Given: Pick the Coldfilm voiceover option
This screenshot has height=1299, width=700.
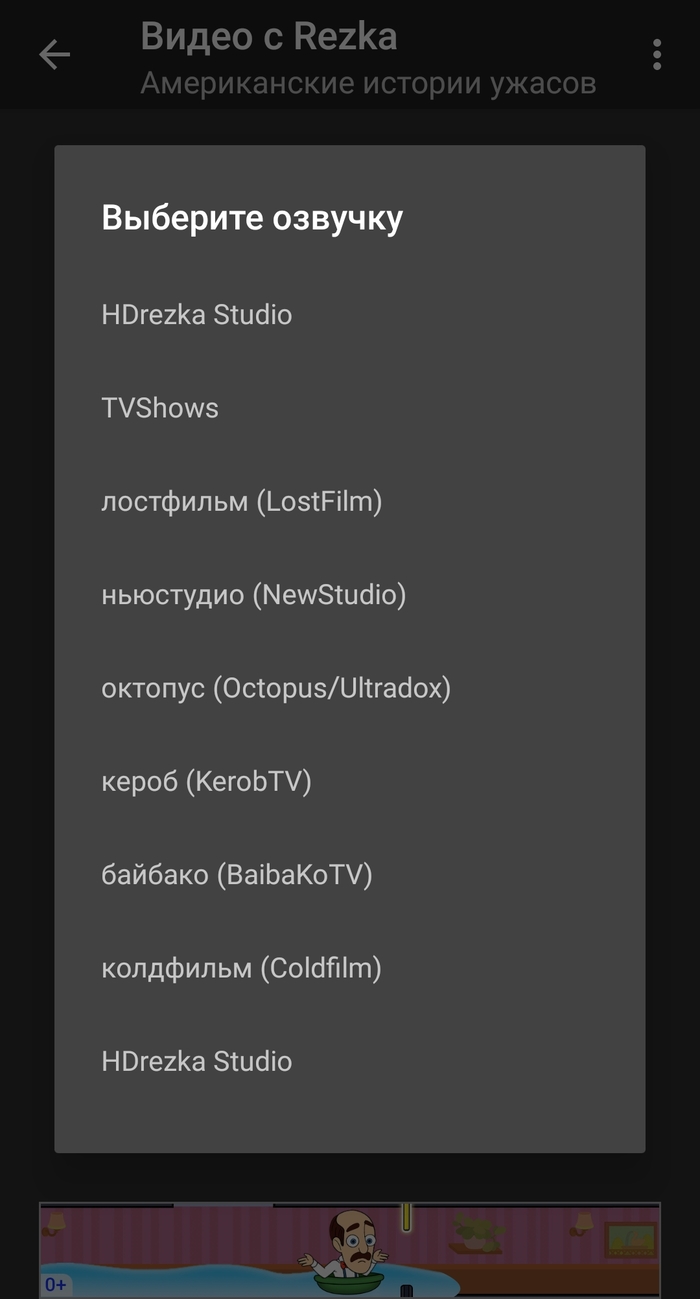Looking at the screenshot, I should tap(242, 968).
